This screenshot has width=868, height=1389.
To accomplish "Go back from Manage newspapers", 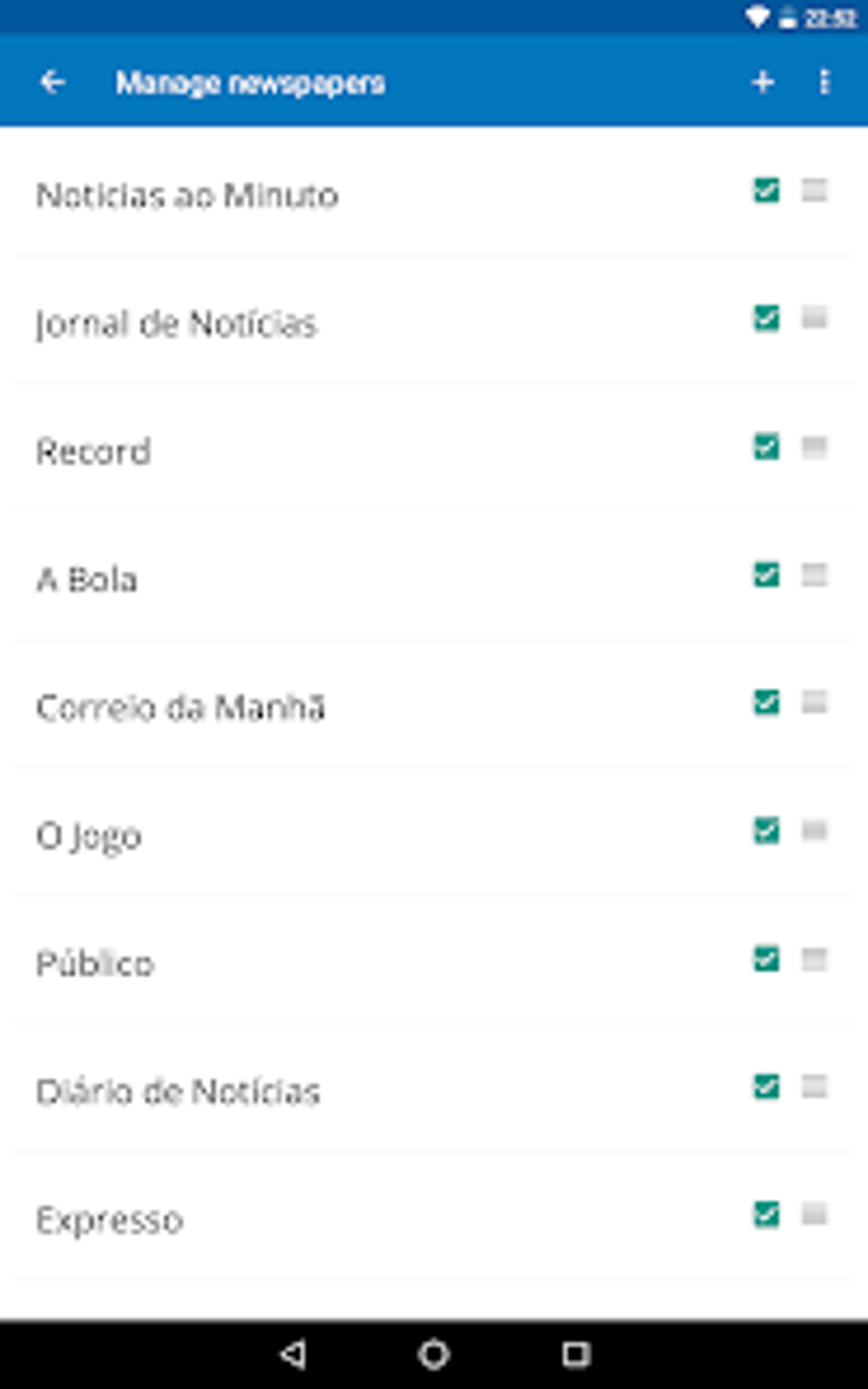I will [53, 83].
